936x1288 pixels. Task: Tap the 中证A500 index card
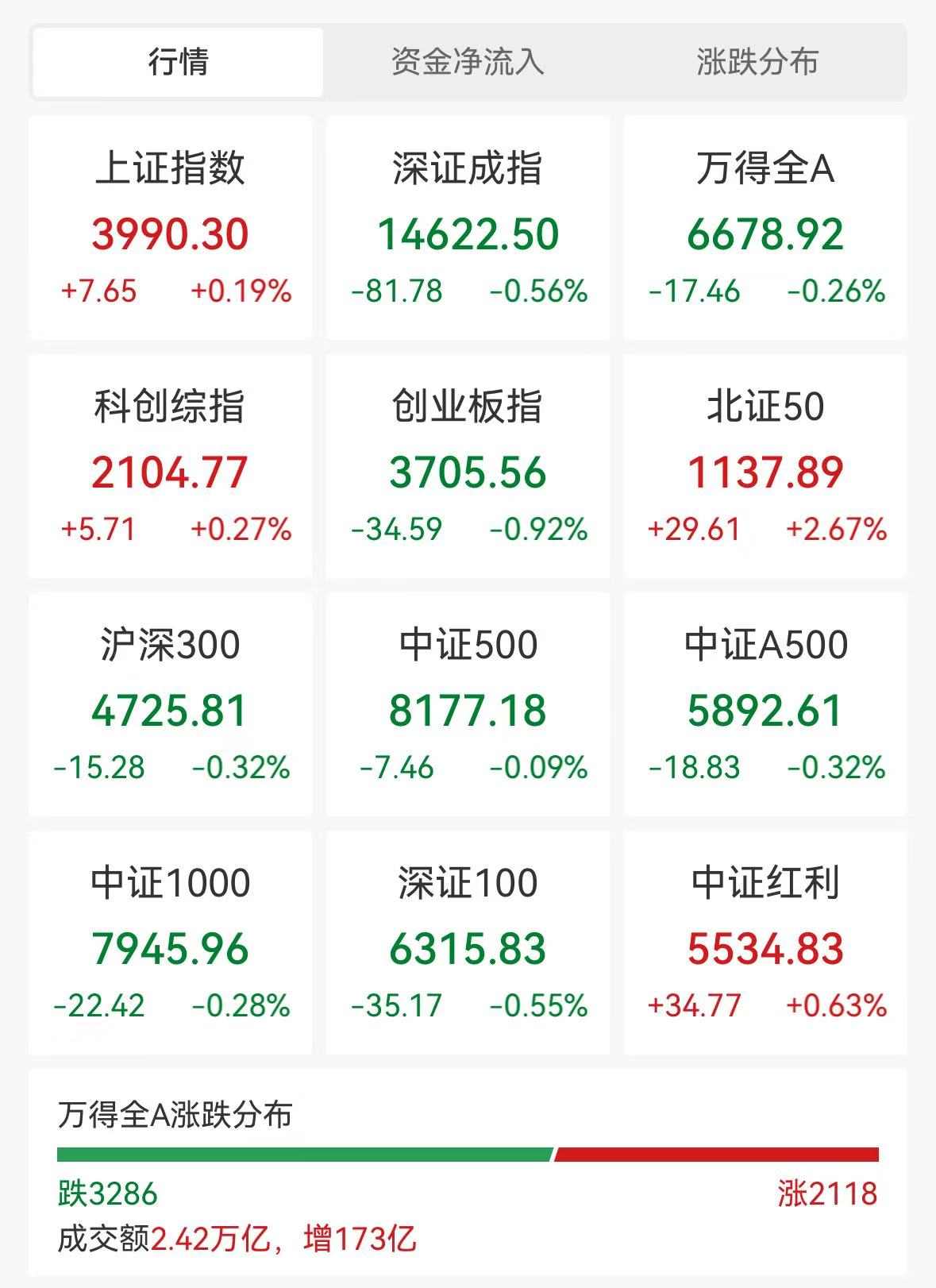coord(765,704)
